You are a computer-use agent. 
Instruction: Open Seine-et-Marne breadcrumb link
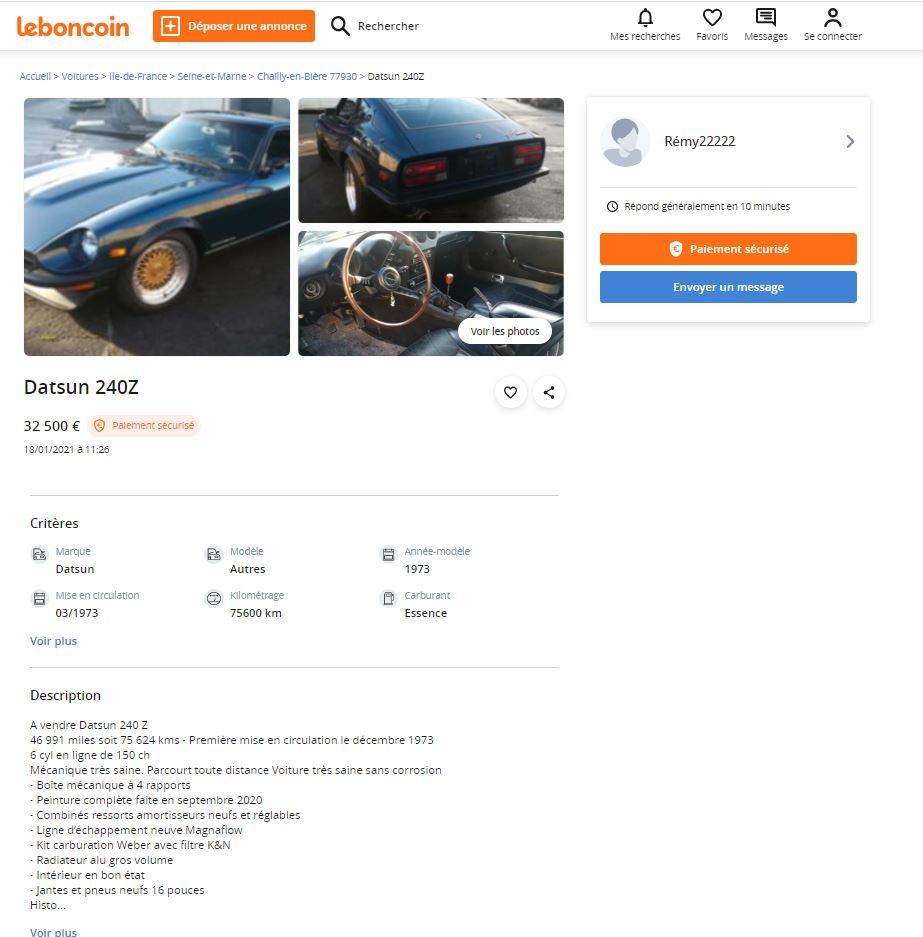(213, 77)
